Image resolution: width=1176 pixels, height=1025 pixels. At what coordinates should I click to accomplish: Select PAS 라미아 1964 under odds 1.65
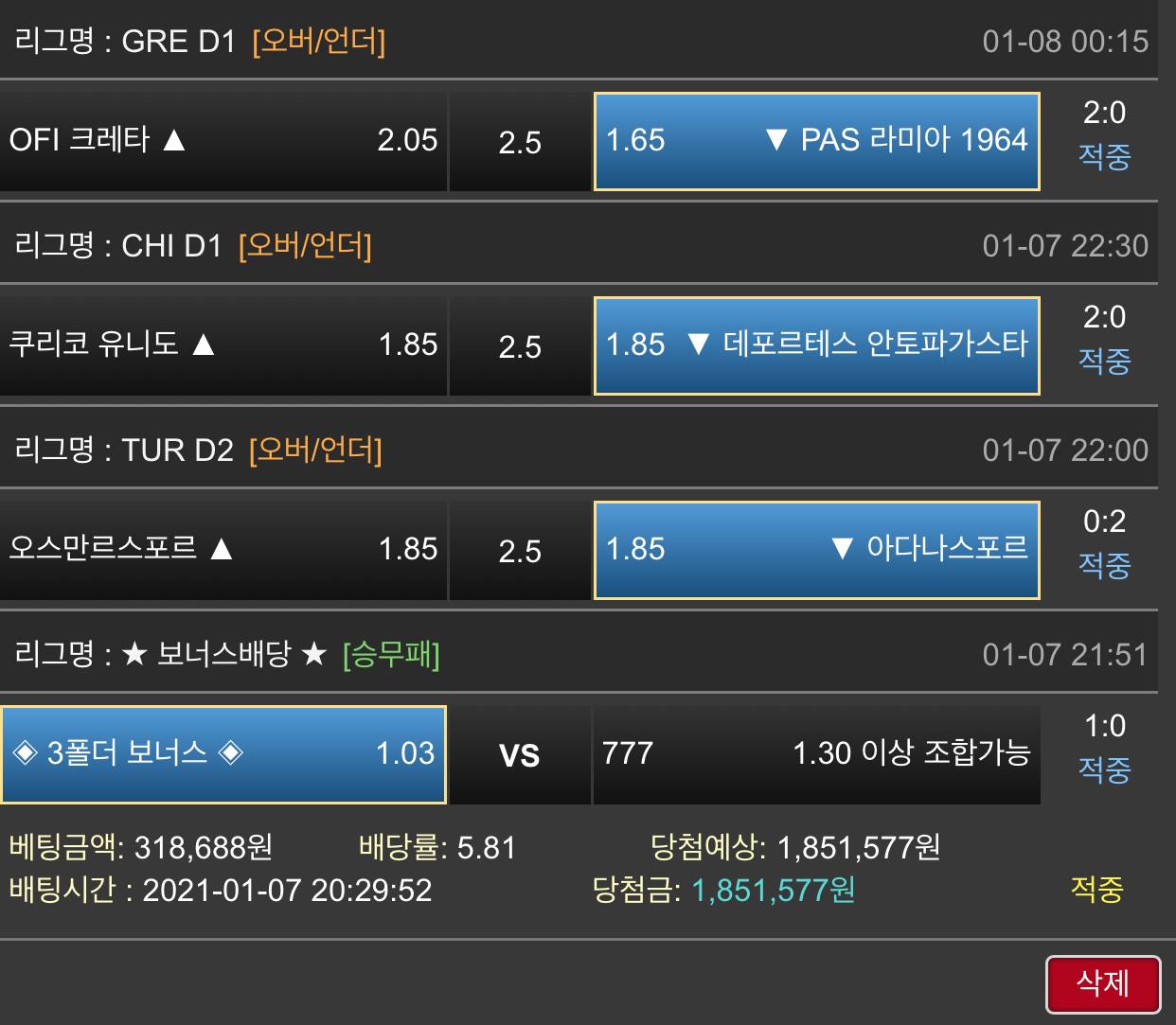816,140
